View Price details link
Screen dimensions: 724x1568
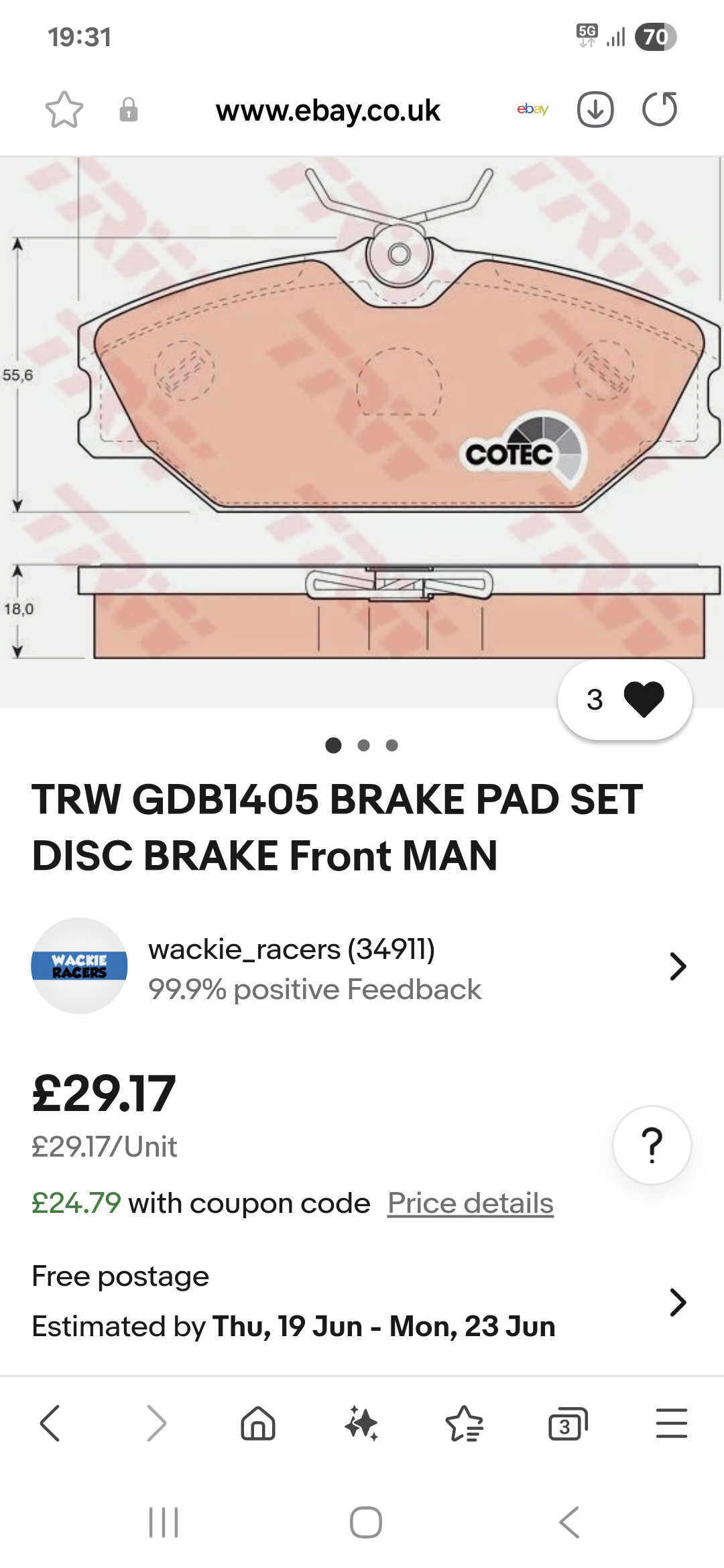coord(470,1203)
